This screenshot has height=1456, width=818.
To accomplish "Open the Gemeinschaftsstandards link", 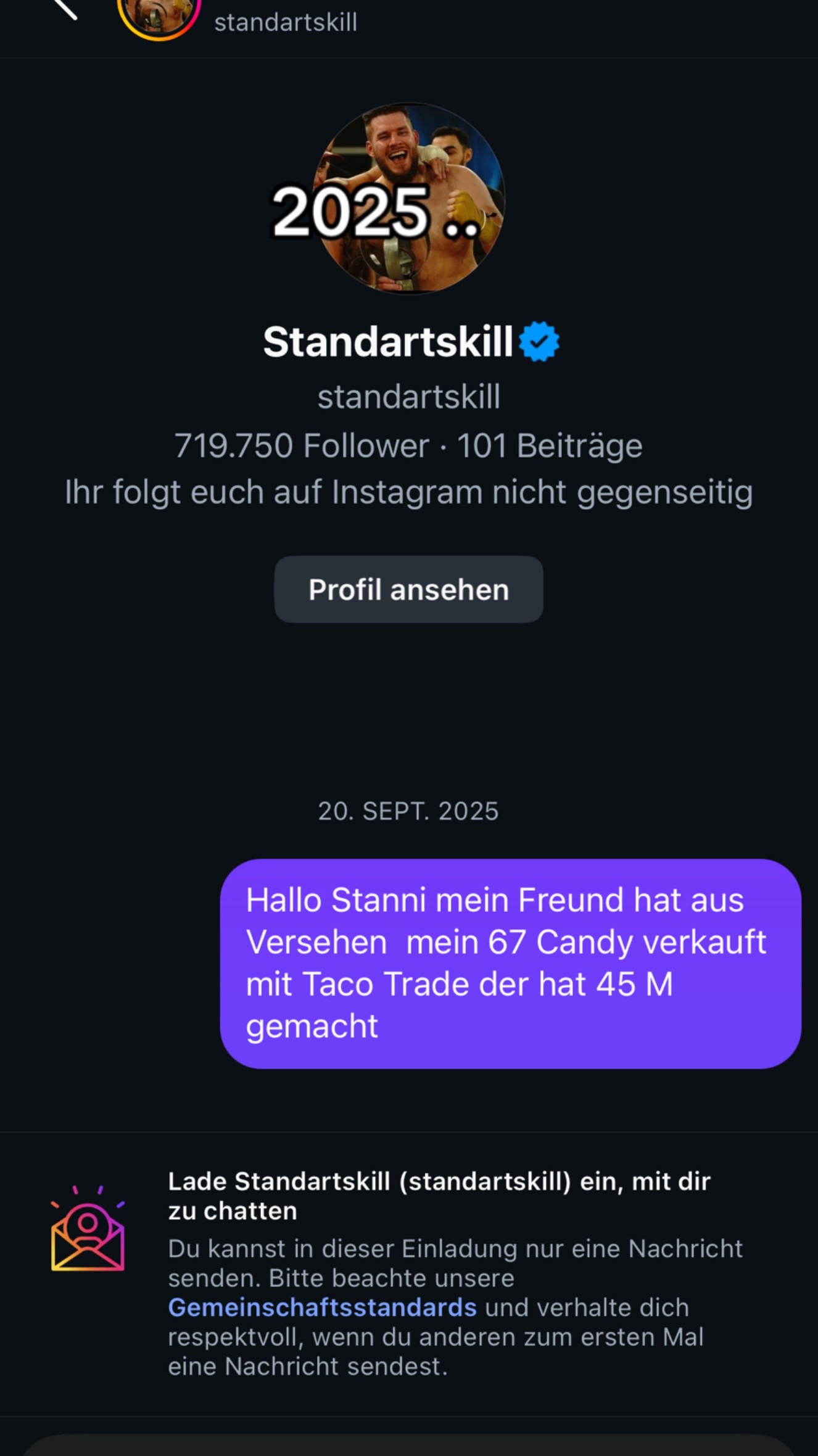I will (x=322, y=1307).
